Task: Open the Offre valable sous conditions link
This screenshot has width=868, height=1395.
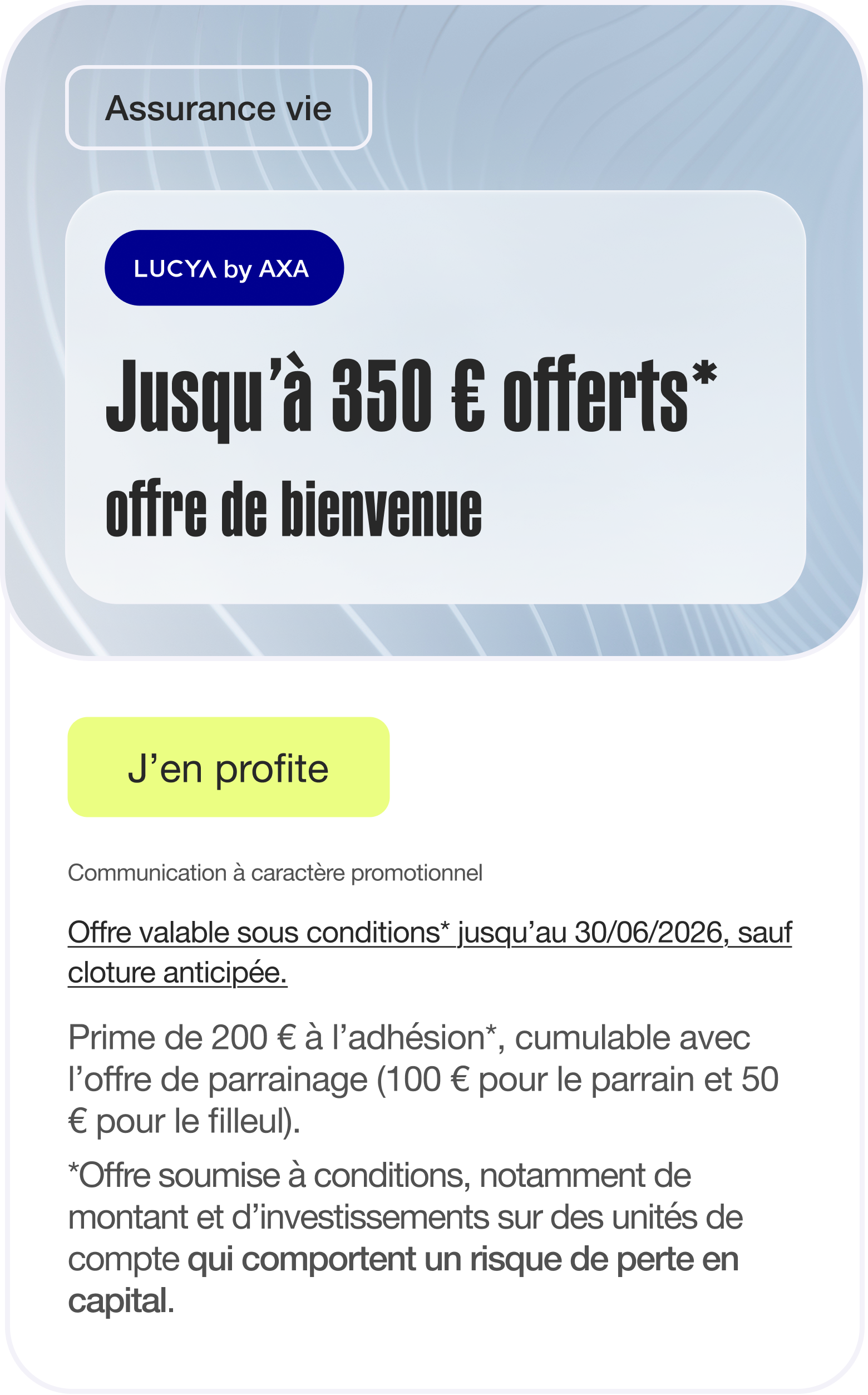Action: pos(430,932)
